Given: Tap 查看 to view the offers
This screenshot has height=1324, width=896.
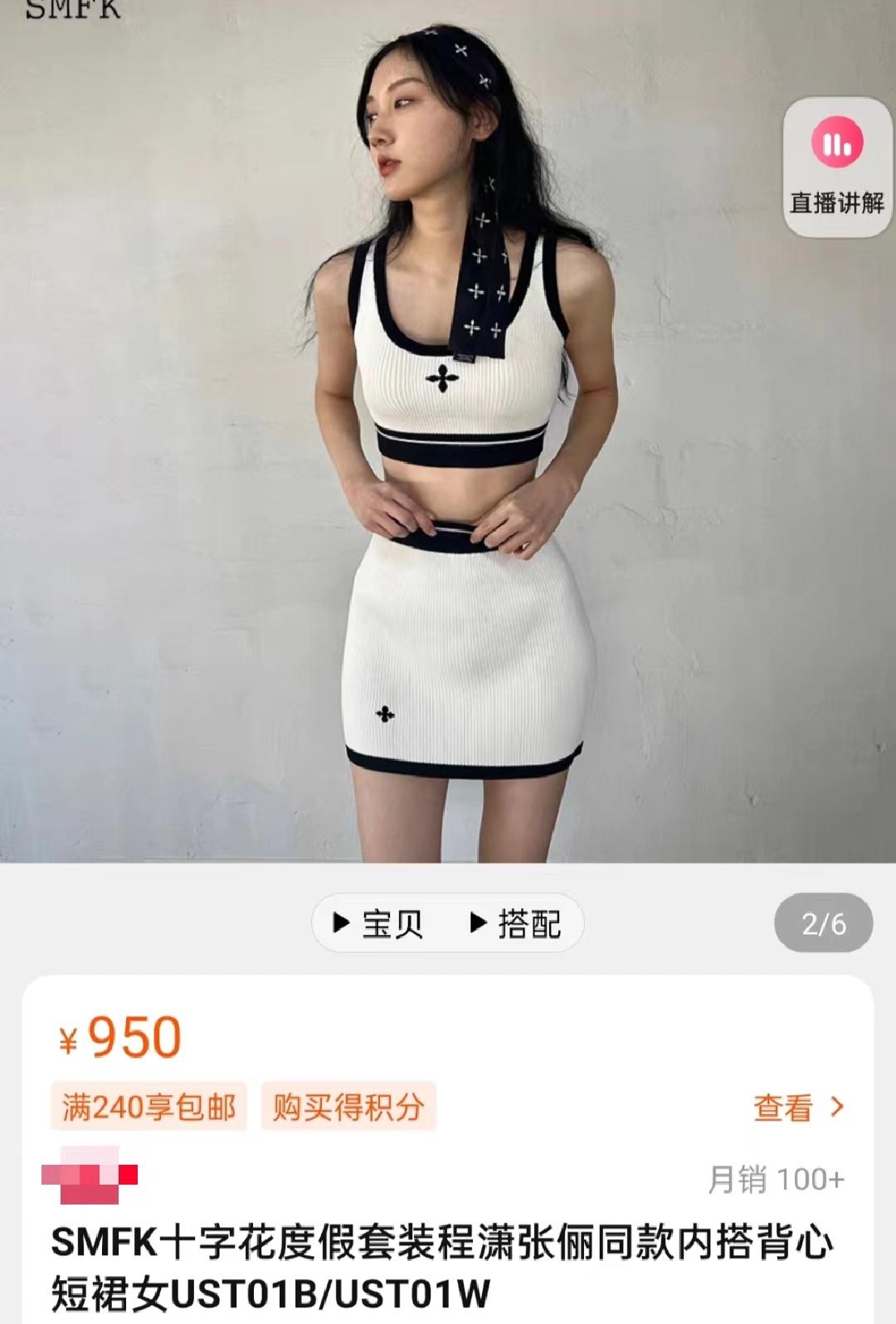Looking at the screenshot, I should 797,1107.
